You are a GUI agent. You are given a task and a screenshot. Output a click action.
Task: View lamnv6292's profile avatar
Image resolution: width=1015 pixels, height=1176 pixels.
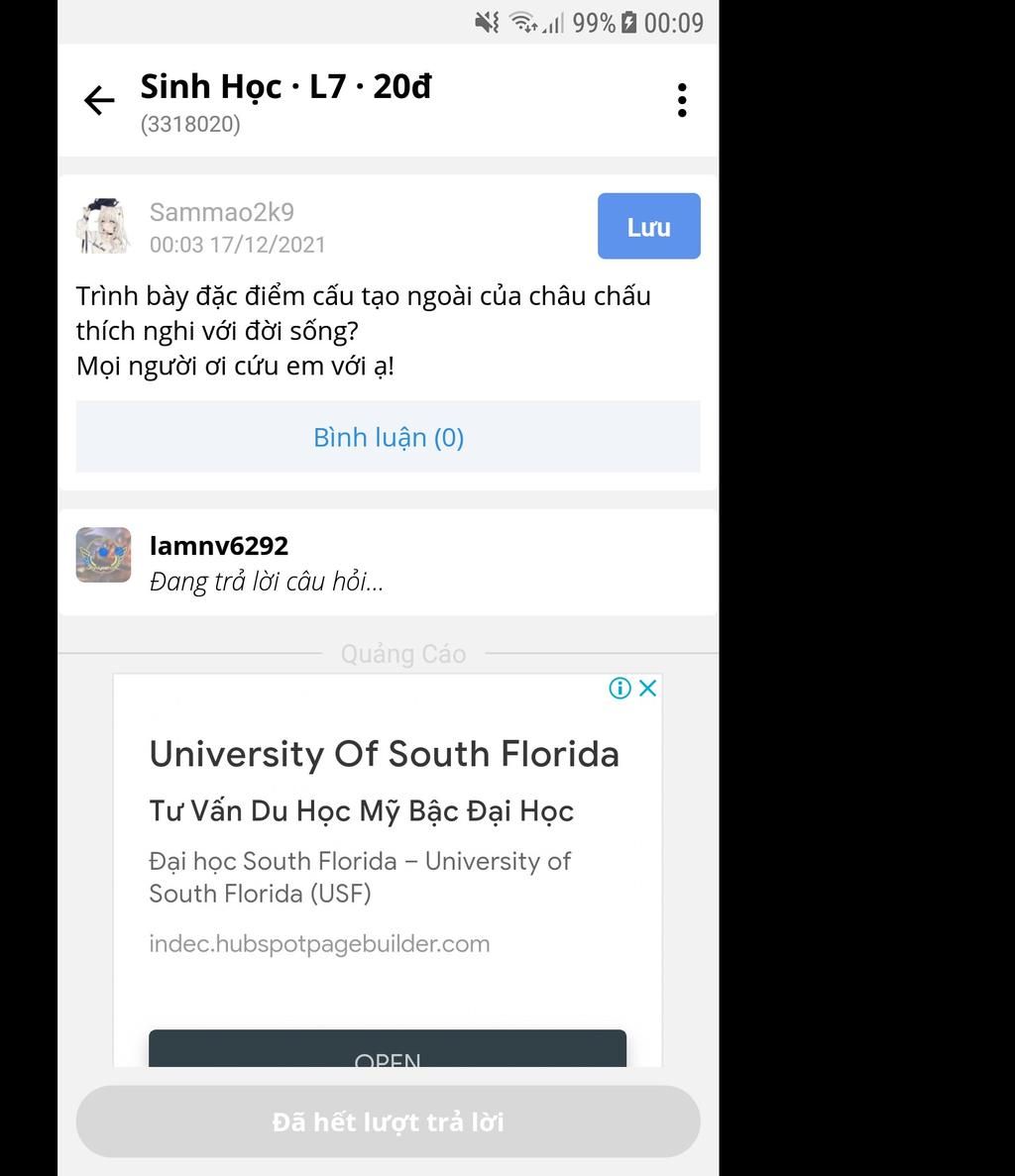(103, 555)
